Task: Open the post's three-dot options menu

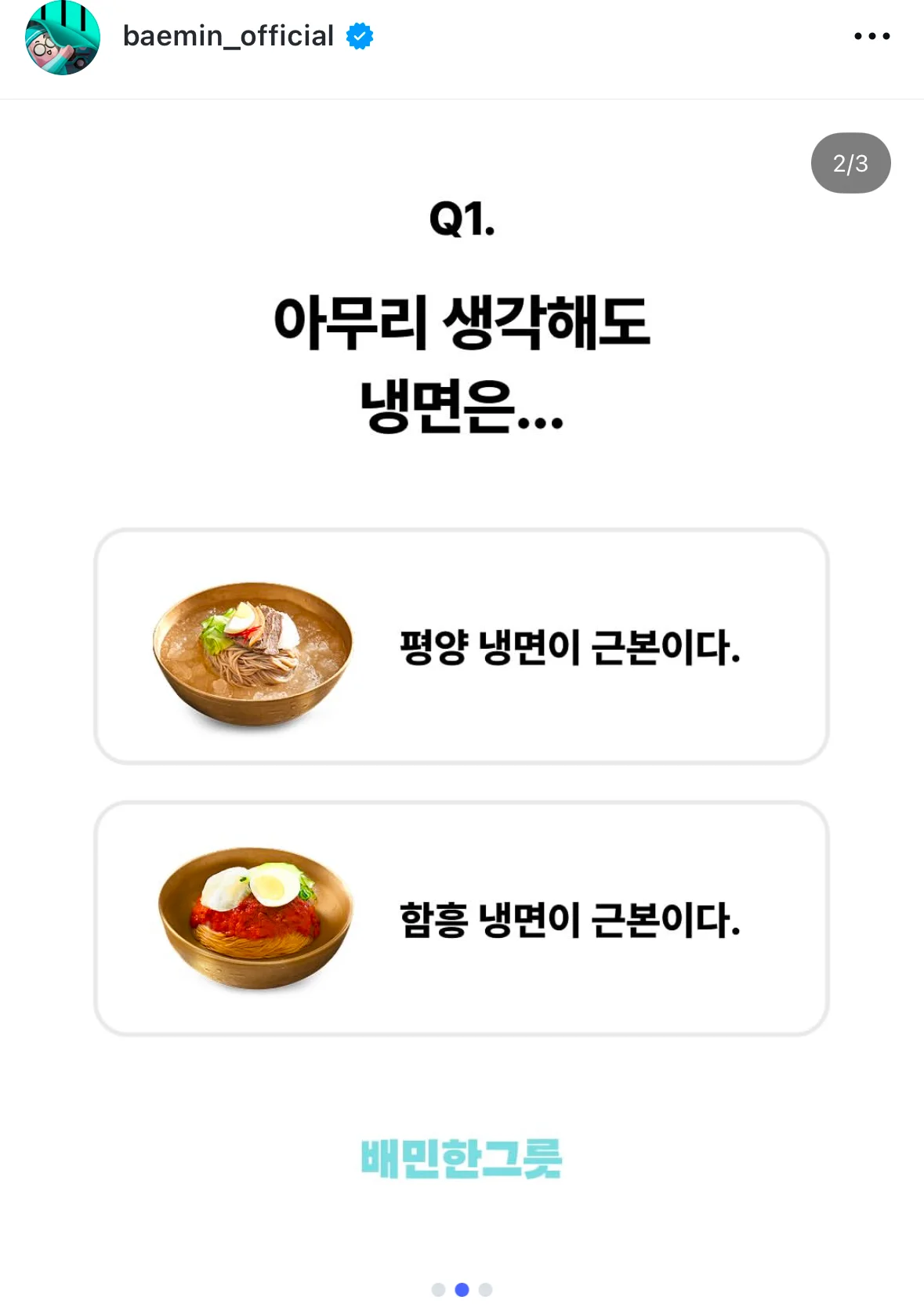Action: (x=871, y=36)
